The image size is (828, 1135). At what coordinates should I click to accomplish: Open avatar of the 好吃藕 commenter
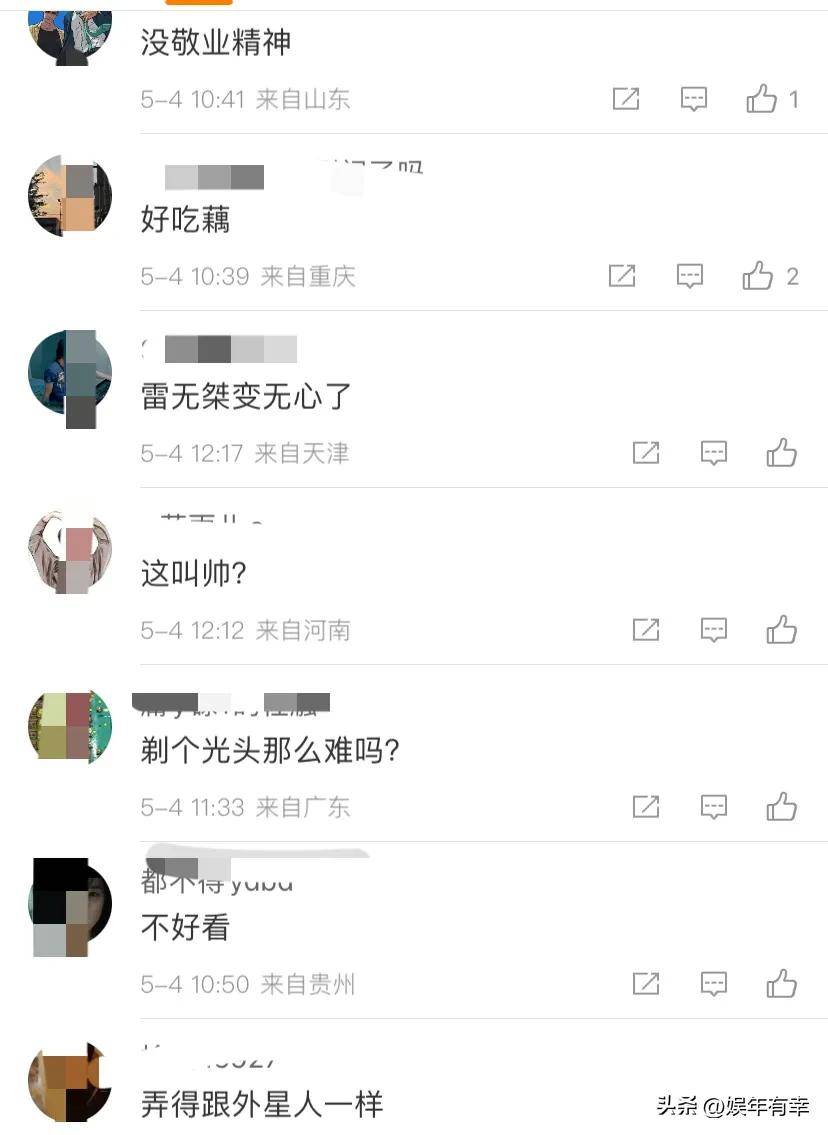(x=70, y=197)
